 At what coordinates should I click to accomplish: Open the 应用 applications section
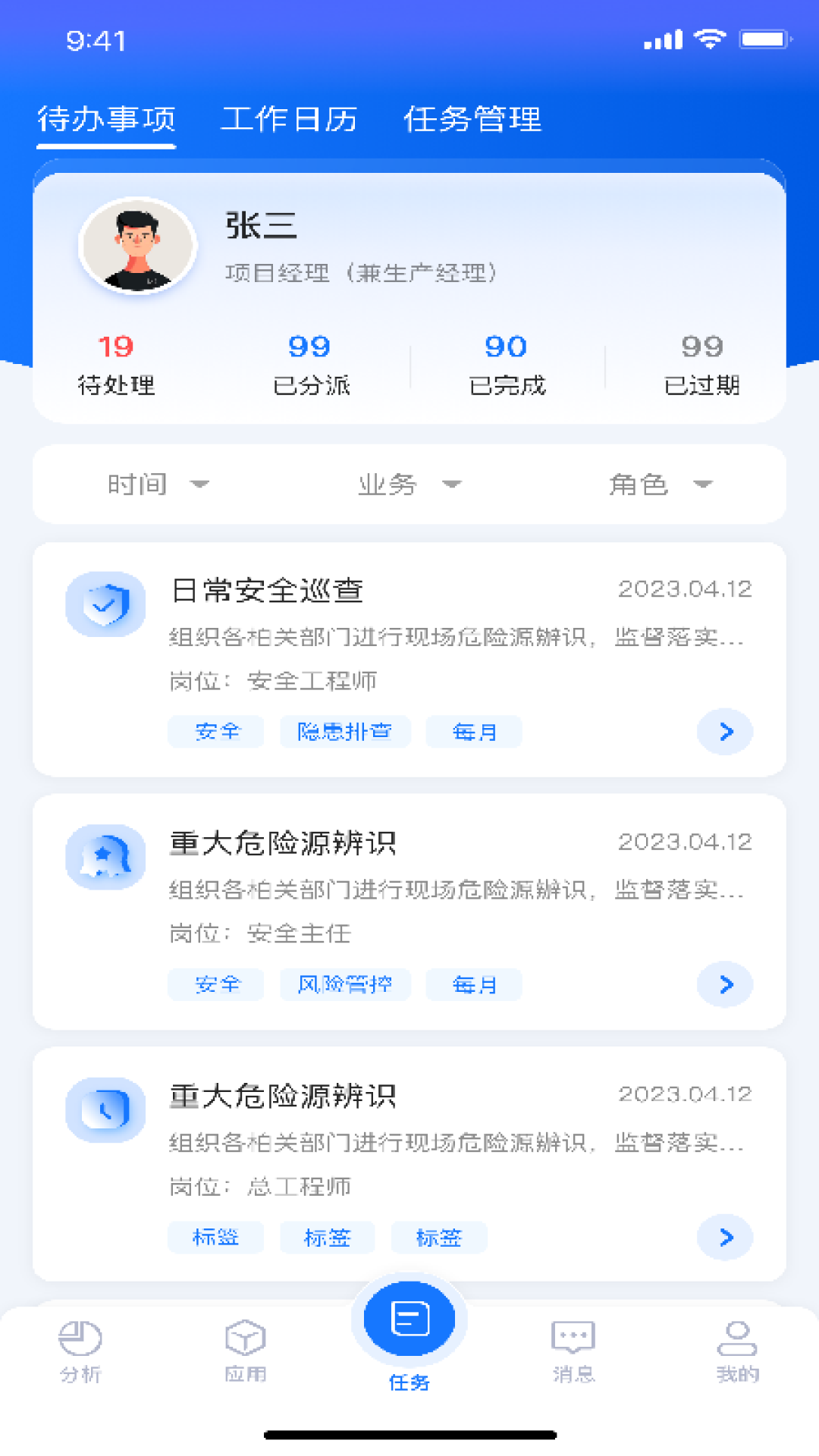click(244, 1350)
